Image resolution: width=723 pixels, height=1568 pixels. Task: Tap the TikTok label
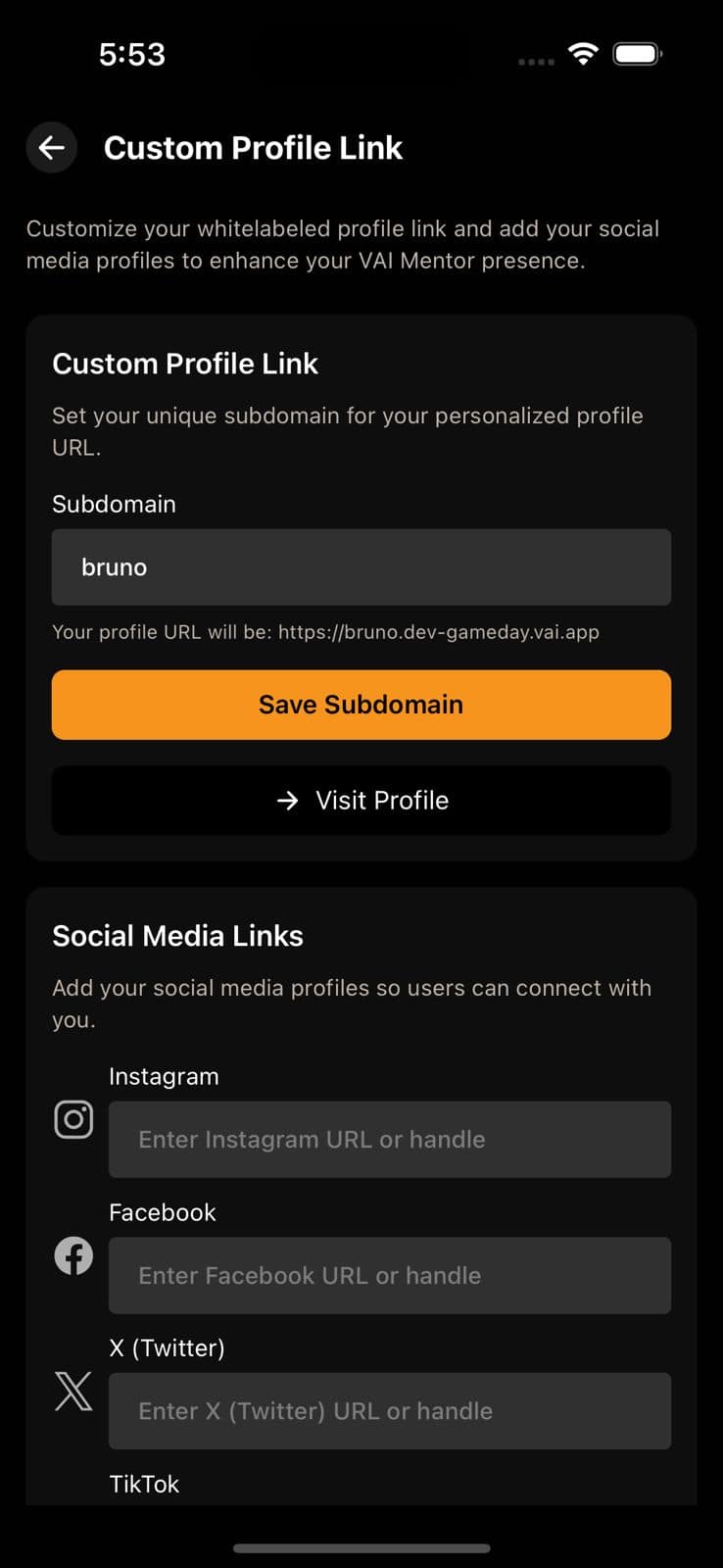(x=144, y=1484)
